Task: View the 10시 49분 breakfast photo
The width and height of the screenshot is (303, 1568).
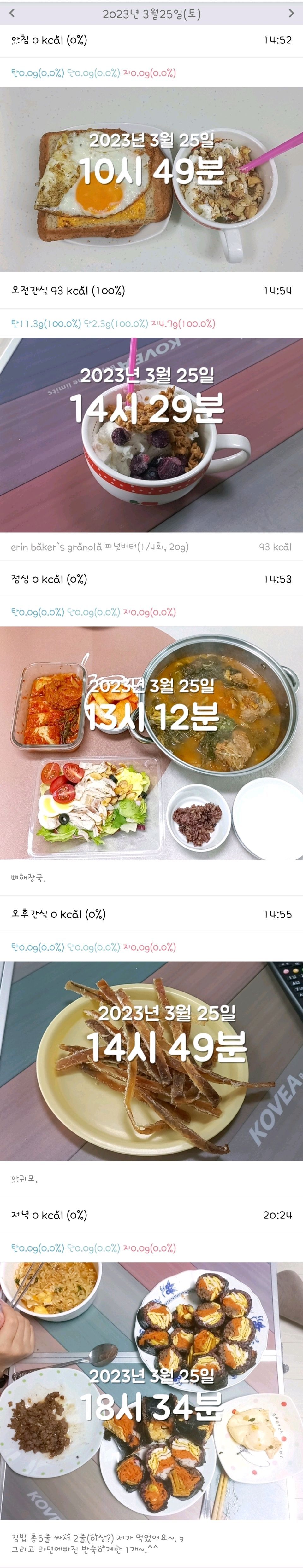Action: coord(151,180)
